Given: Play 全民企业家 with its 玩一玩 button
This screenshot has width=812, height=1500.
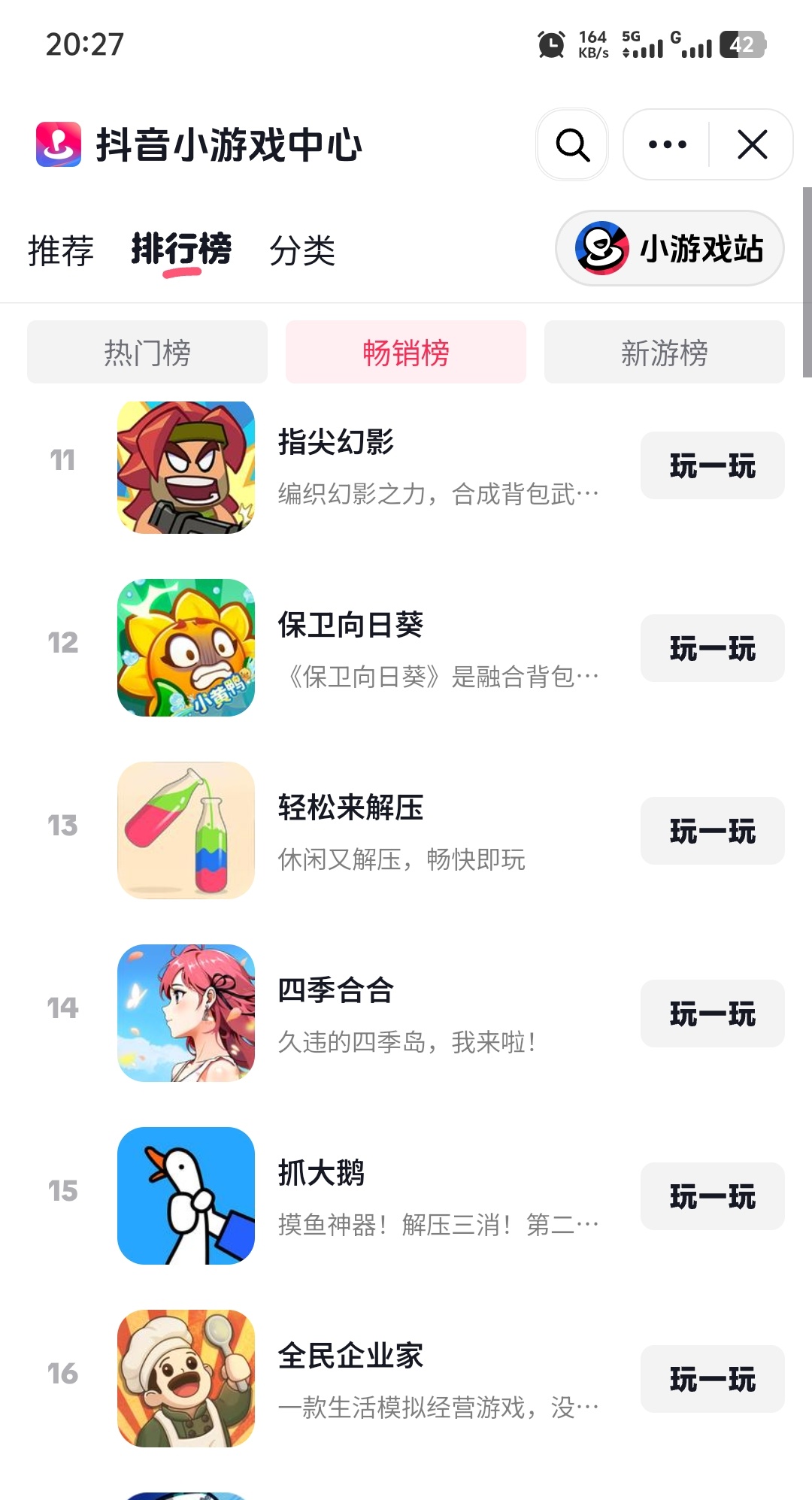Looking at the screenshot, I should [x=712, y=1379].
